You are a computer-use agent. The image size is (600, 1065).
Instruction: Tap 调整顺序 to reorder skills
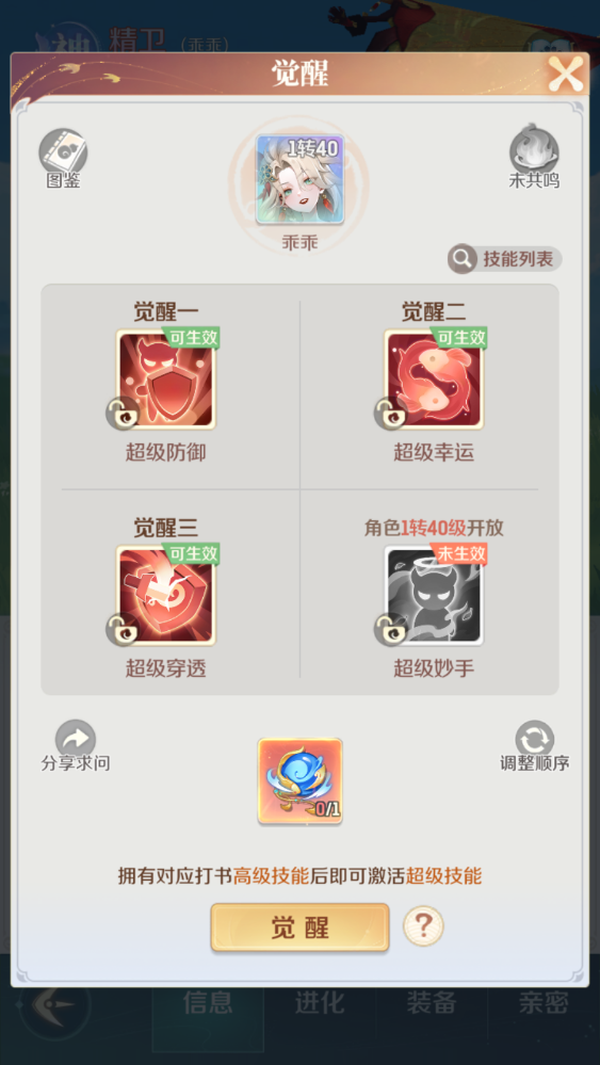point(534,745)
